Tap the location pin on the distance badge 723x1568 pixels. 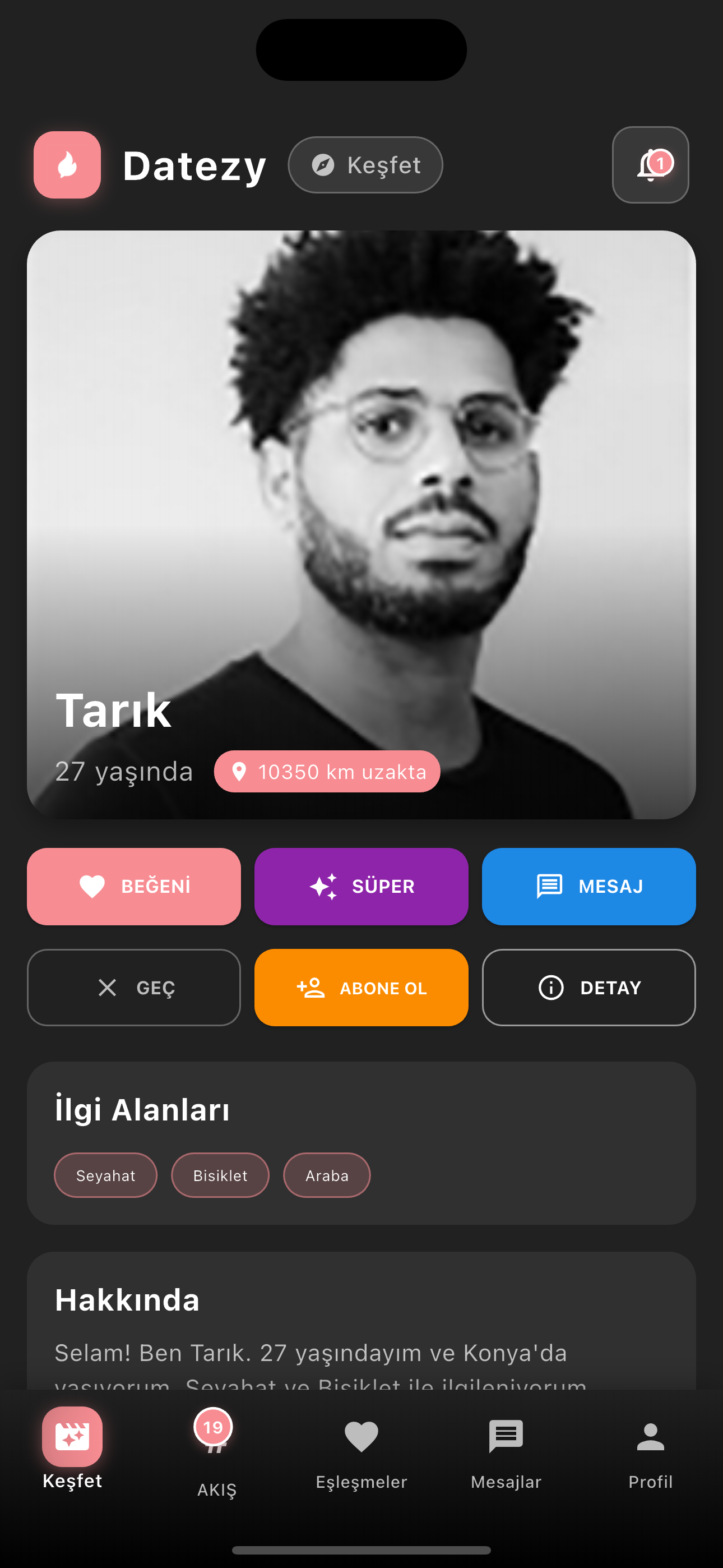point(241,771)
